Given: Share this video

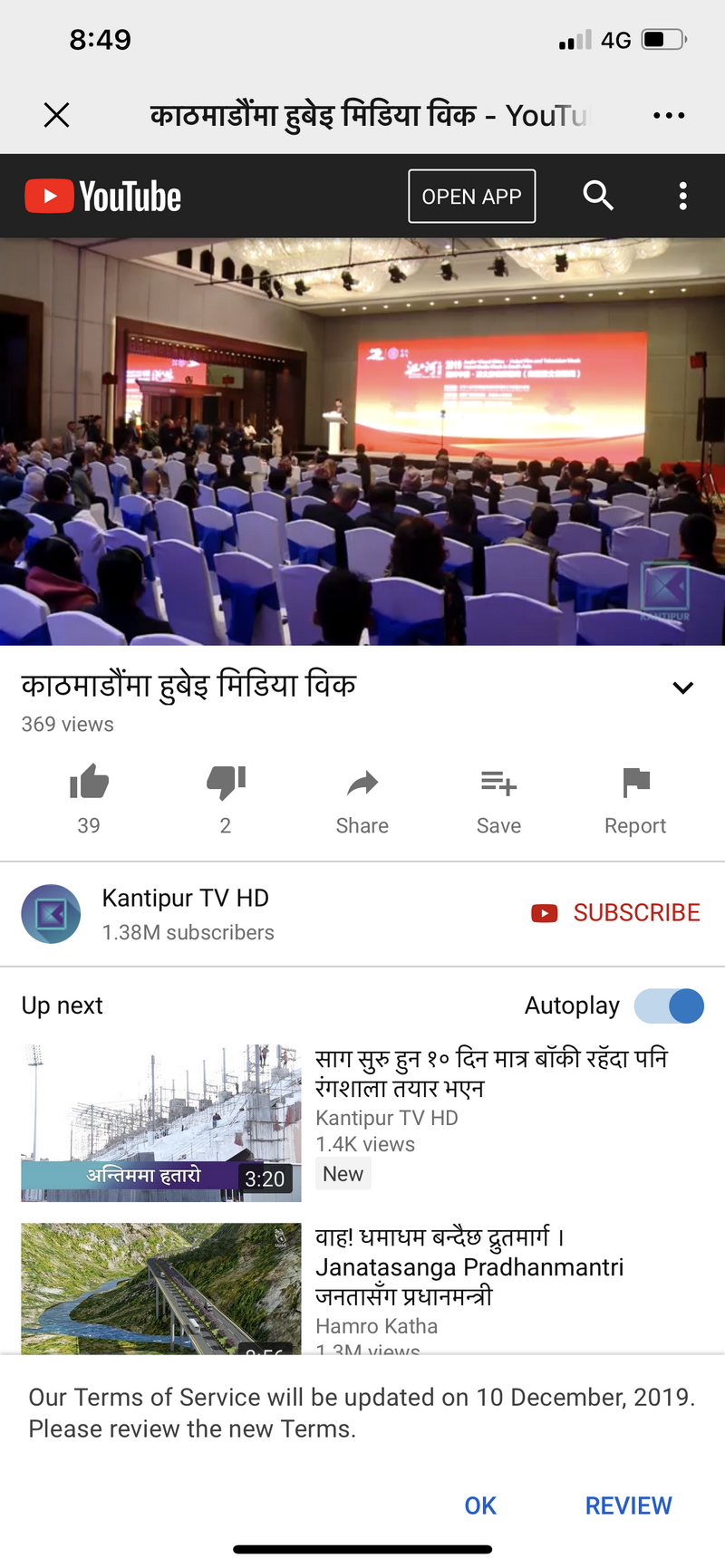Looking at the screenshot, I should (x=362, y=799).
